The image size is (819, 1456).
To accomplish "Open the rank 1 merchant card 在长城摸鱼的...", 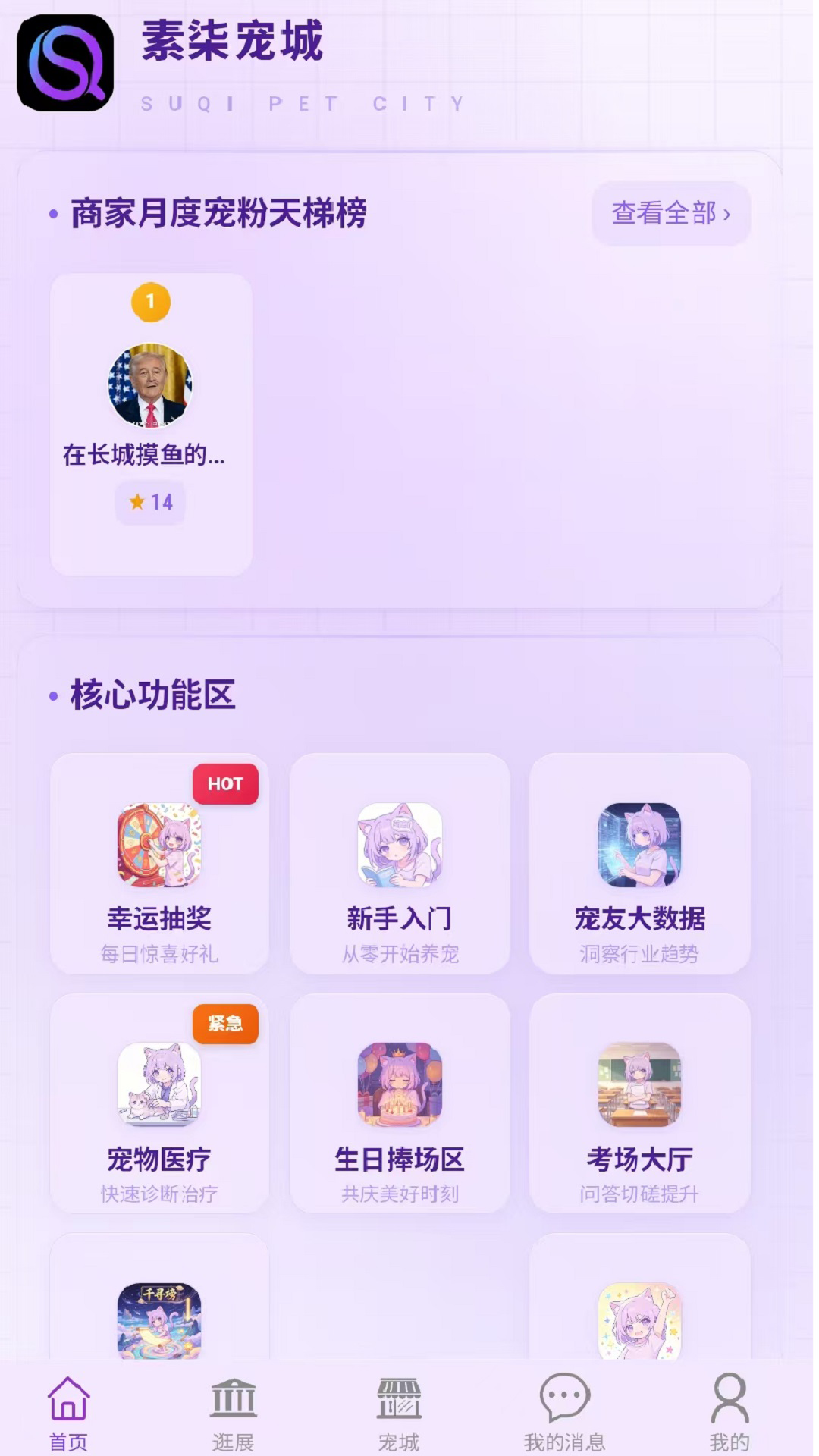I will (x=151, y=424).
